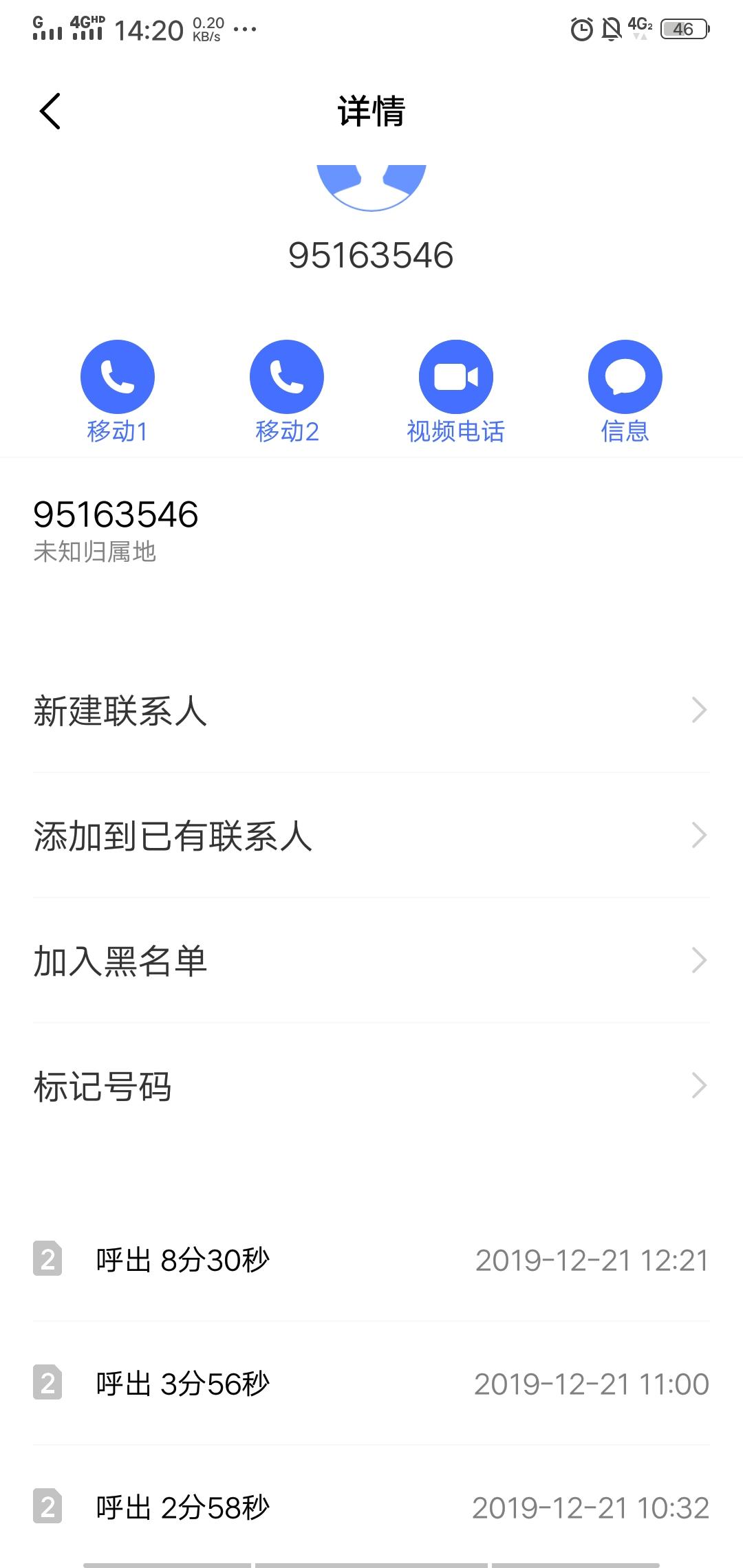Add the number via 加入黑名单
This screenshot has width=743, height=1568.
(371, 961)
